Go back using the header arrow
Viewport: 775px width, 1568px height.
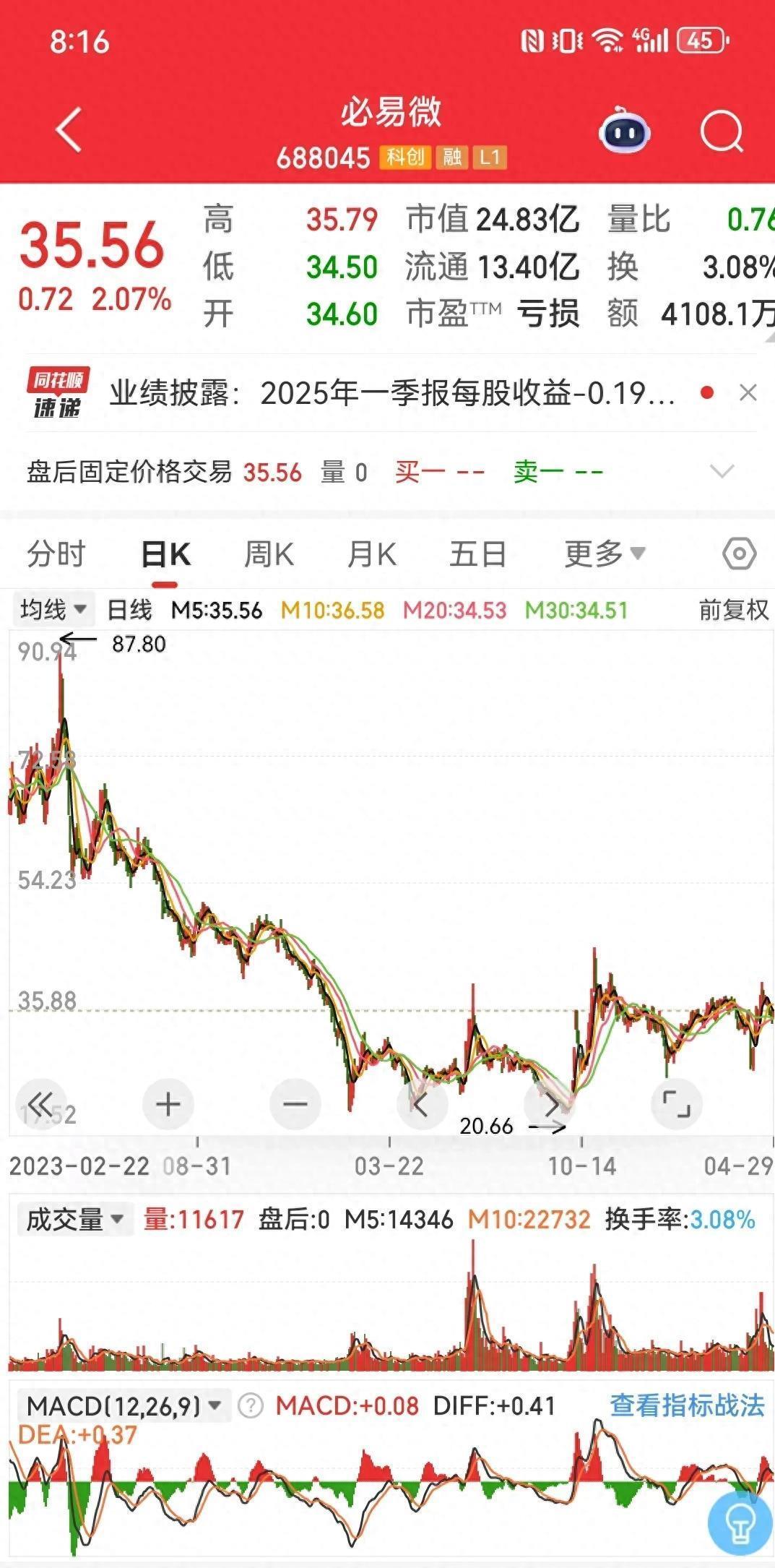tap(69, 131)
